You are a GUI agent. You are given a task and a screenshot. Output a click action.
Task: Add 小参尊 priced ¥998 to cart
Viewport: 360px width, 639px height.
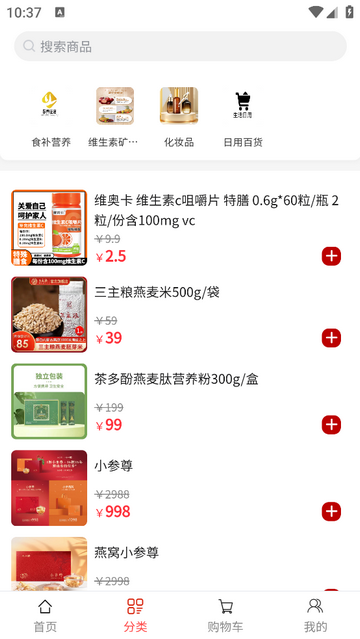point(331,511)
